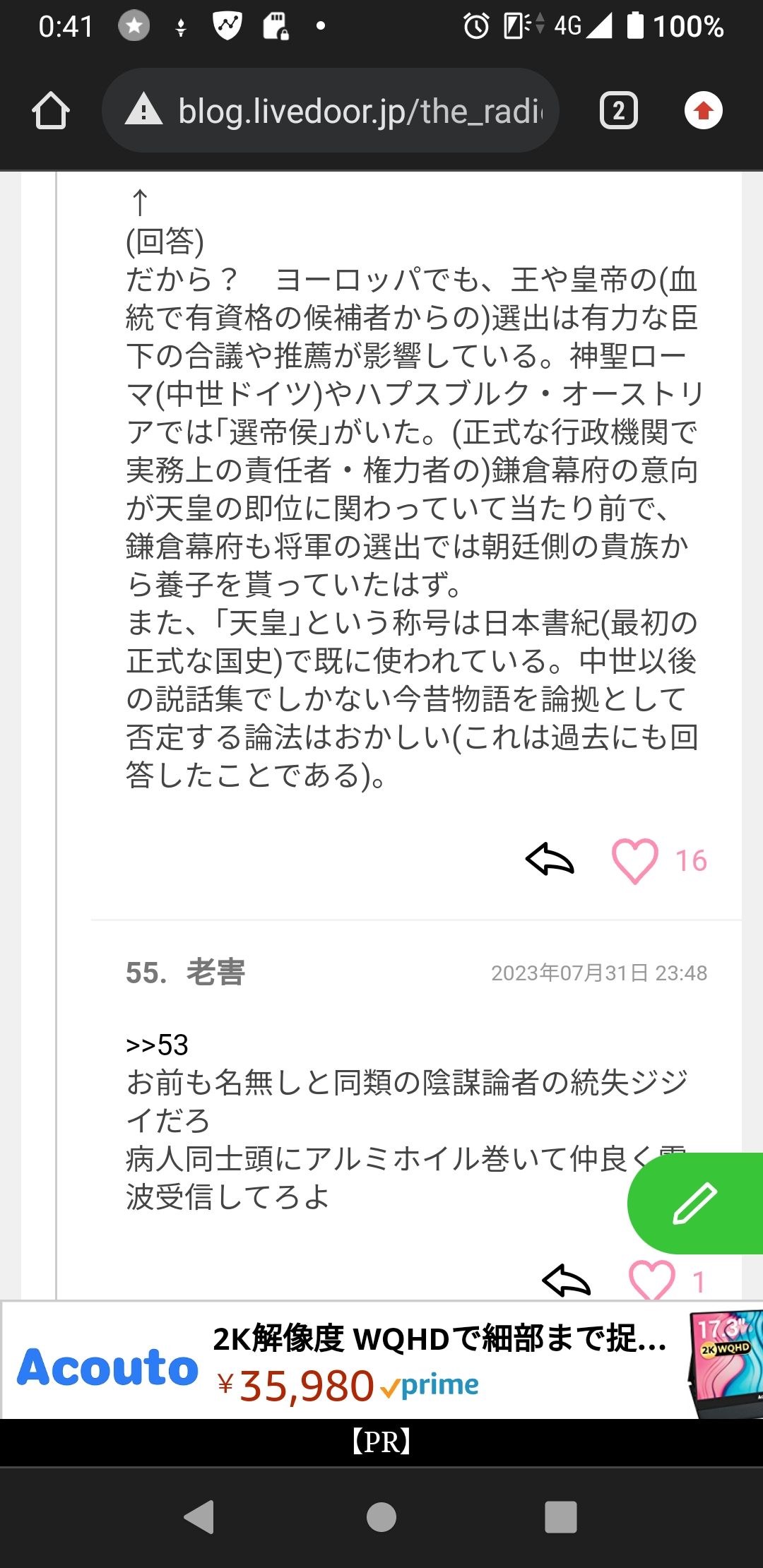763x1568 pixels.
Task: Like comment 55 by 老害
Action: 651,1280
